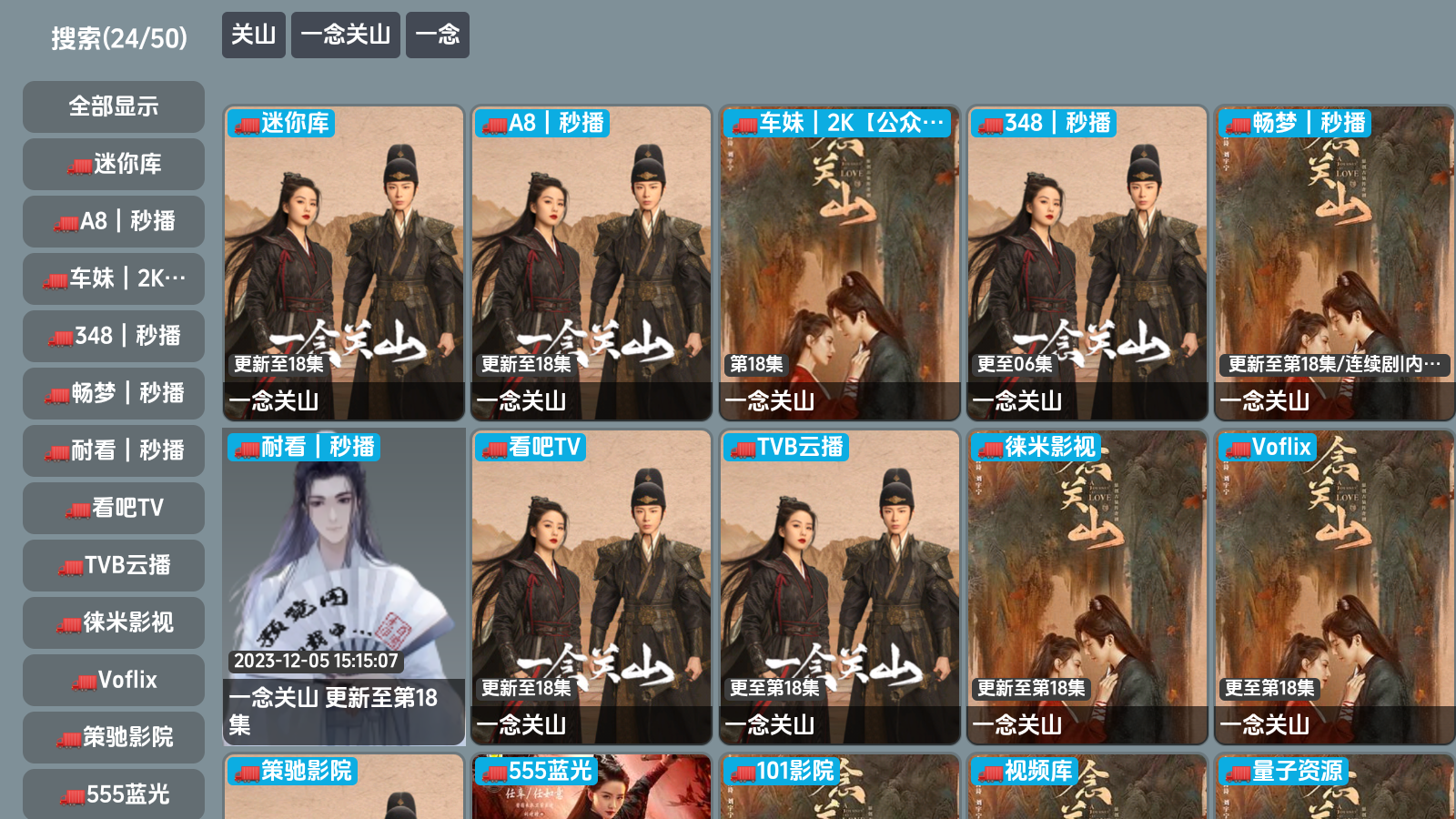
Task: Filter by Voflix source in sidebar
Action: pyautogui.click(x=114, y=680)
